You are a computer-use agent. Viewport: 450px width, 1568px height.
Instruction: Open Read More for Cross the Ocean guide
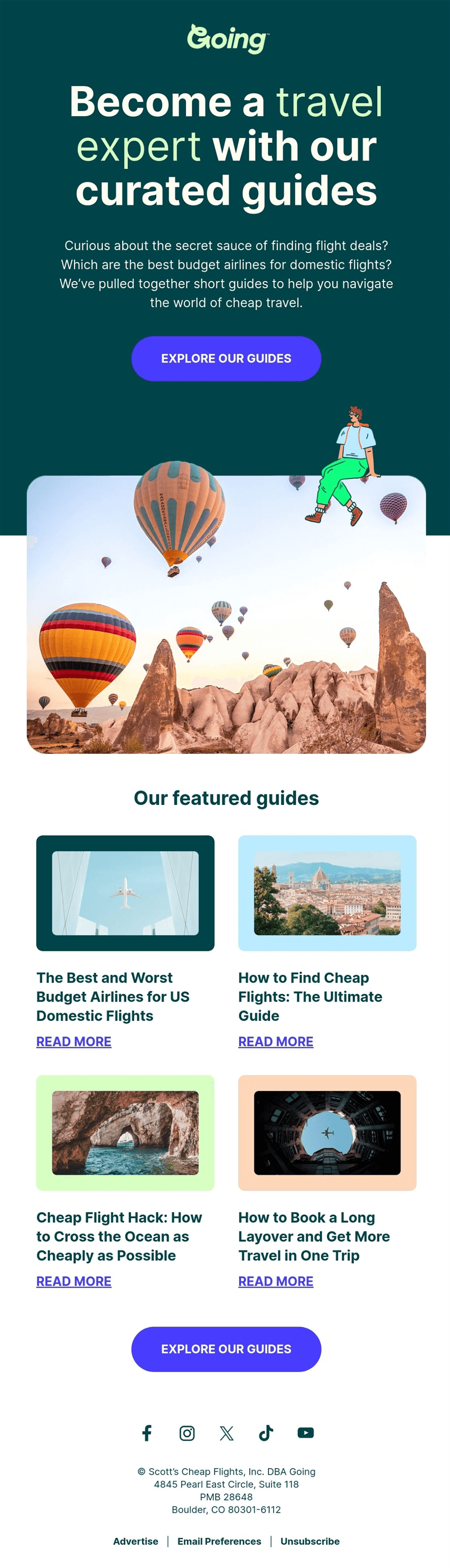click(x=74, y=1281)
